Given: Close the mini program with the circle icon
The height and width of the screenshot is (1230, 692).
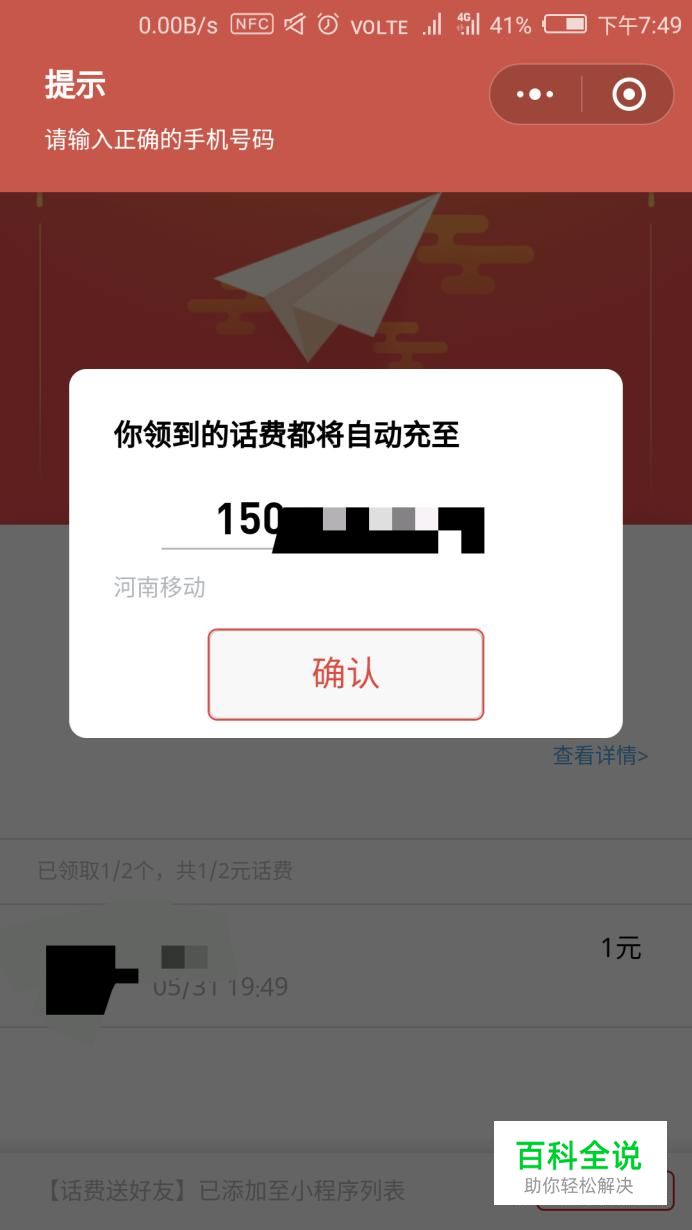Looking at the screenshot, I should (x=628, y=95).
